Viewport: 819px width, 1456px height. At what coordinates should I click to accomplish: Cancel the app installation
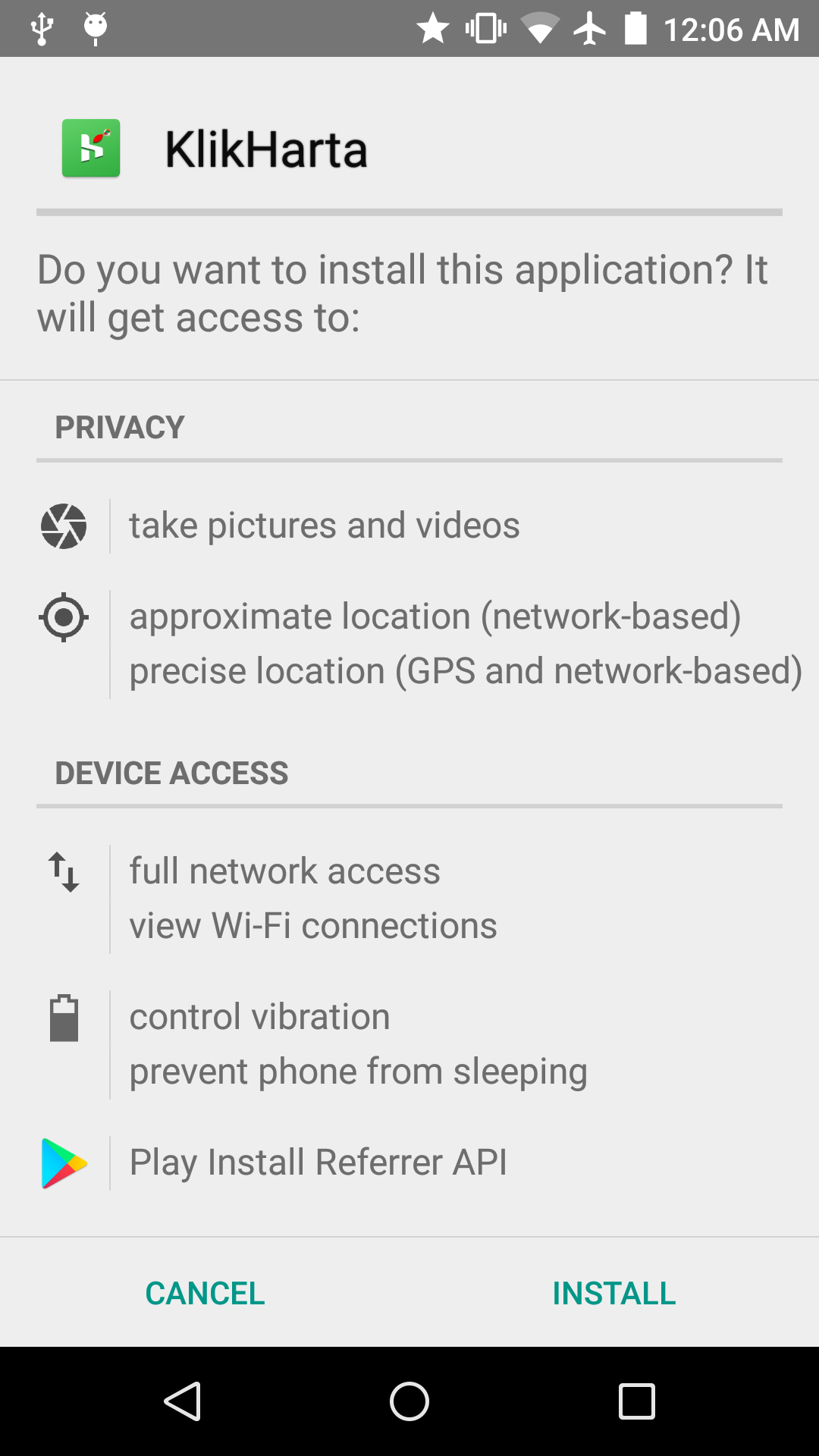[x=205, y=1293]
